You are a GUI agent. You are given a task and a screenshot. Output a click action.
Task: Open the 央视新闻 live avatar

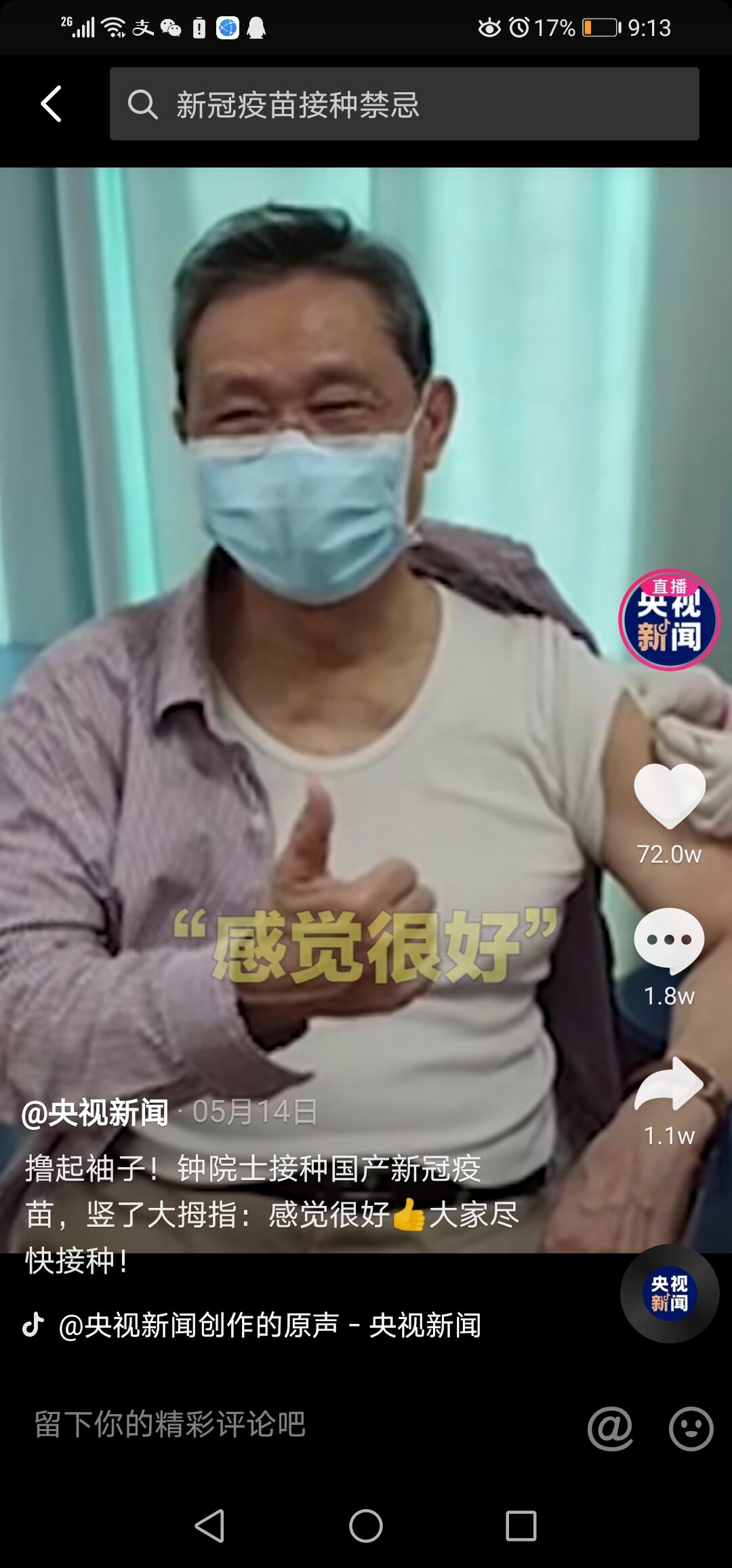669,620
